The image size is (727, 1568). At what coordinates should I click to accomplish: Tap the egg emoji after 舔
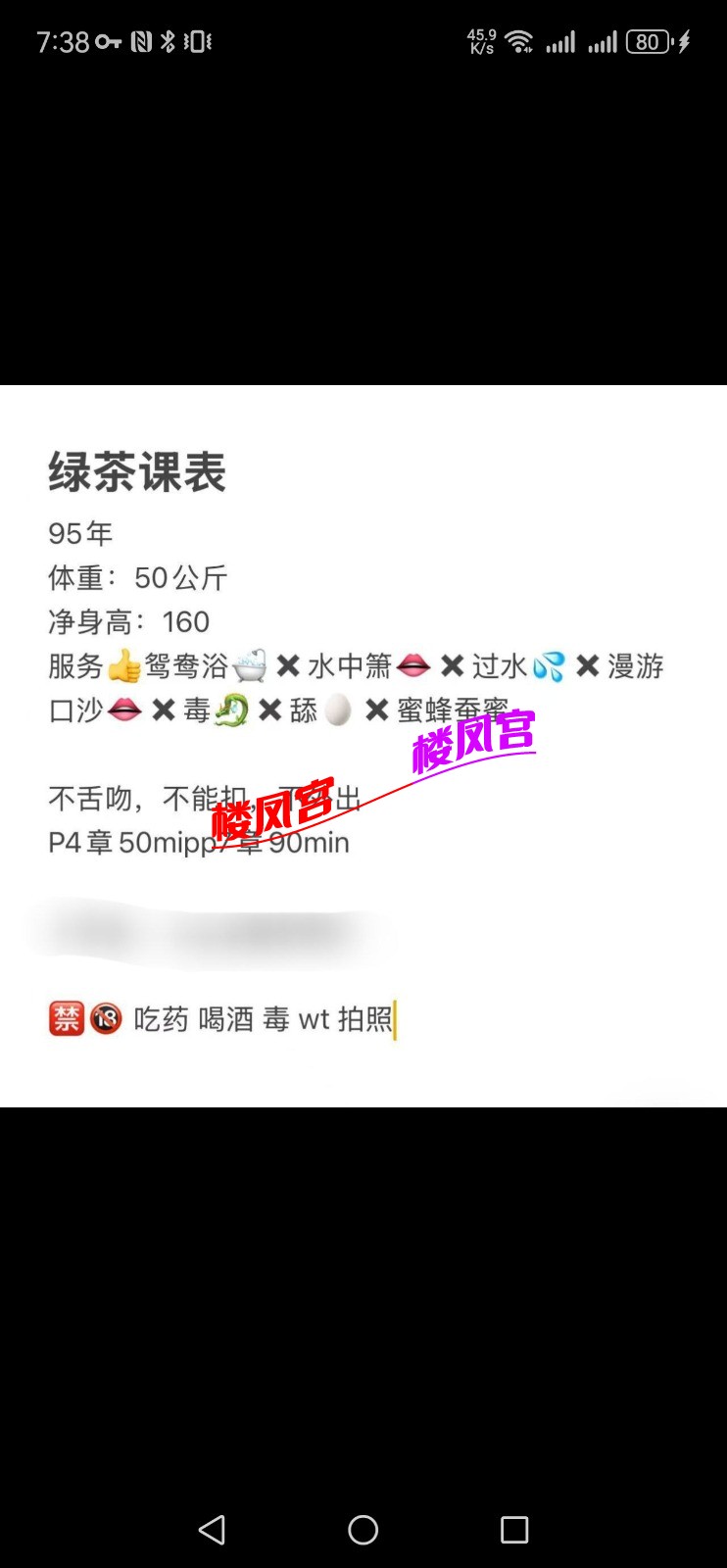pos(338,710)
